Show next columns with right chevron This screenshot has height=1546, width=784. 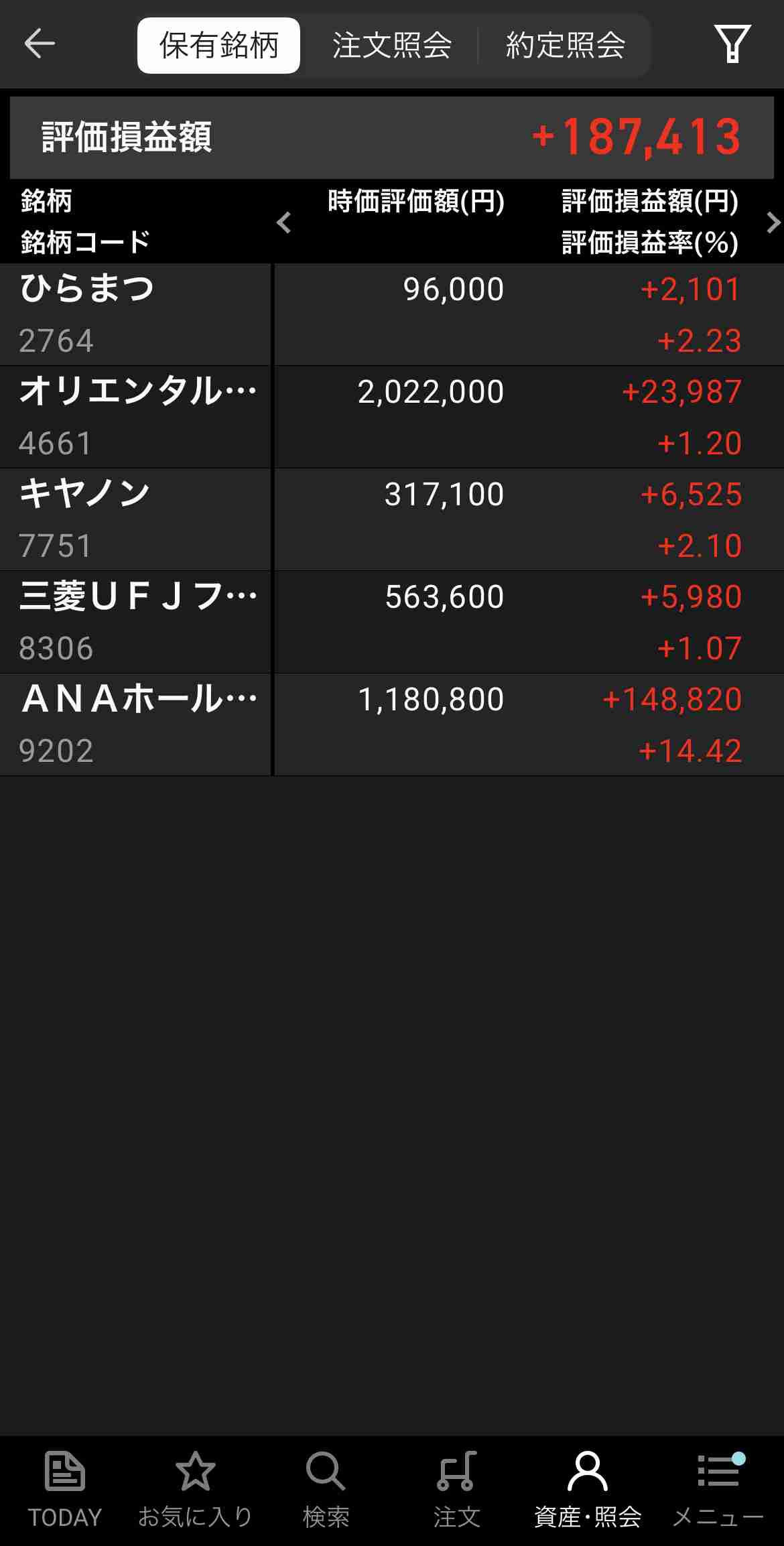coord(773,222)
